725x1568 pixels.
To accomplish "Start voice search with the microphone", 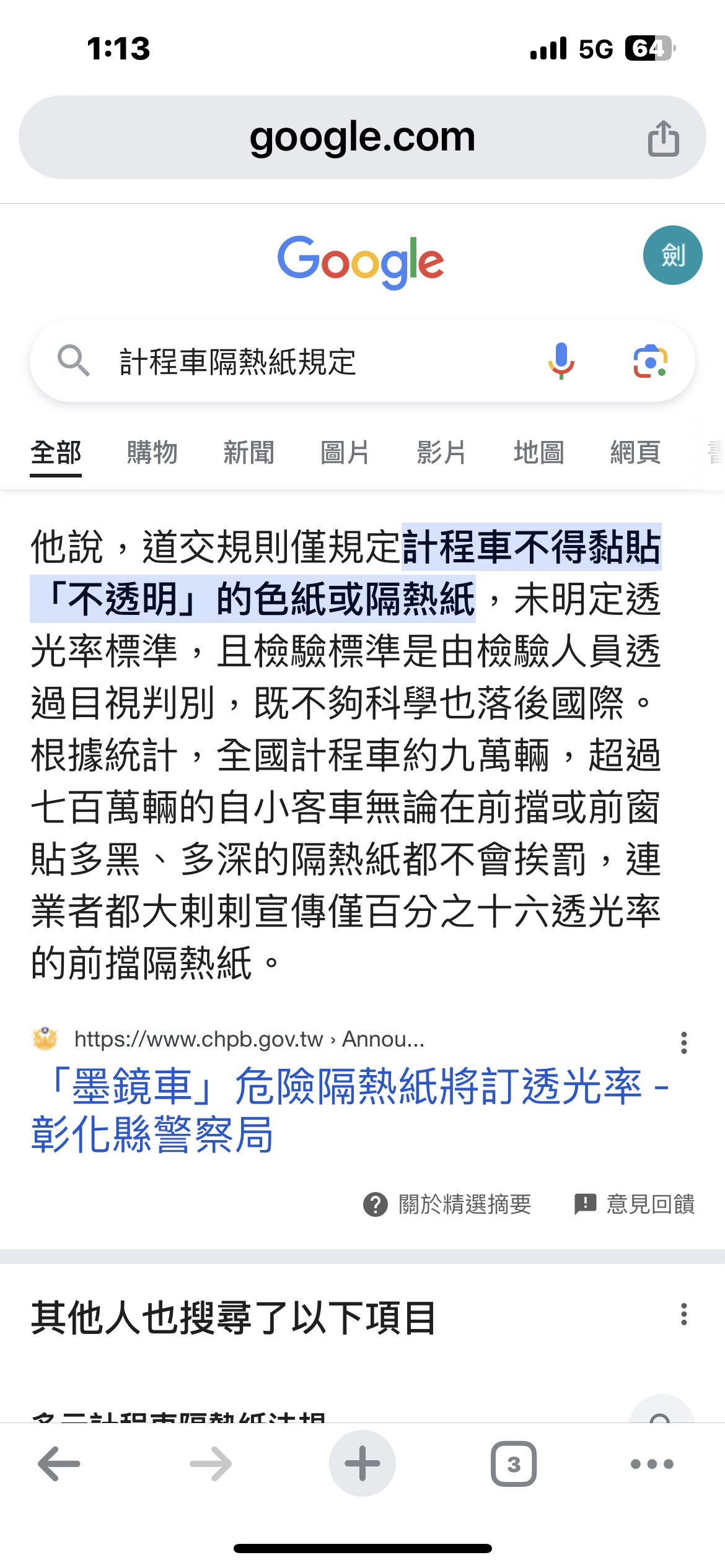I will tap(561, 361).
